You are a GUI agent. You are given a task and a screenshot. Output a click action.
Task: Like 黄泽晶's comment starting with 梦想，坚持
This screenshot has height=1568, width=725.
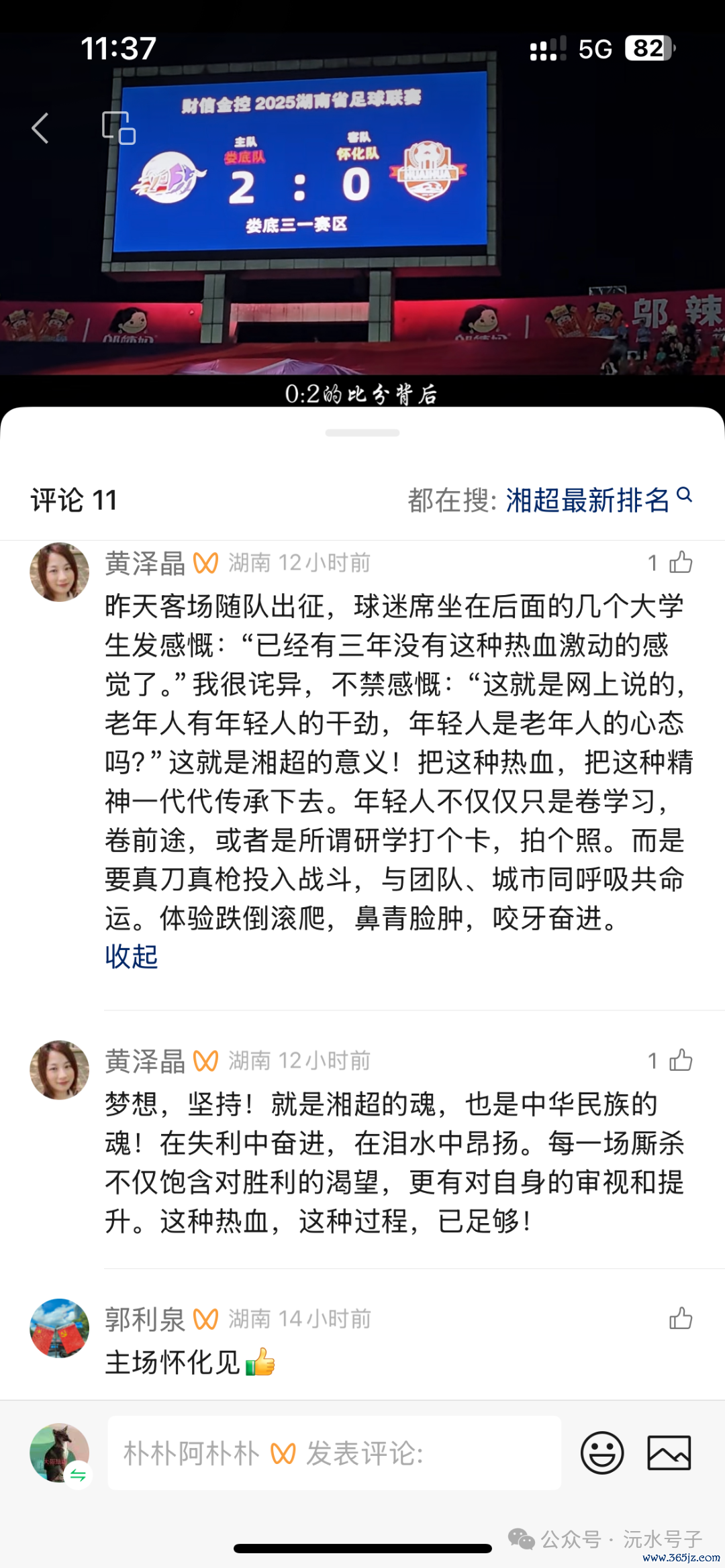click(x=680, y=1060)
